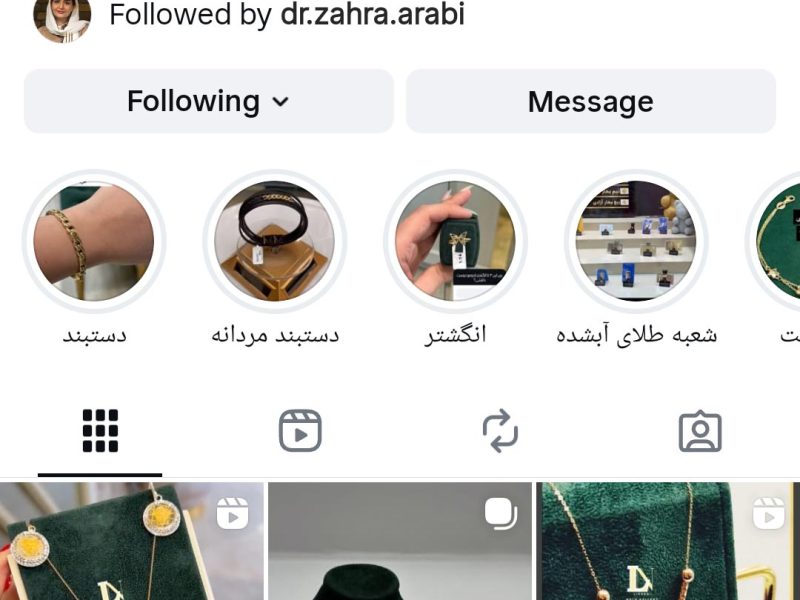Show the reposts tab
The image size is (800, 600).
pyautogui.click(x=500, y=431)
